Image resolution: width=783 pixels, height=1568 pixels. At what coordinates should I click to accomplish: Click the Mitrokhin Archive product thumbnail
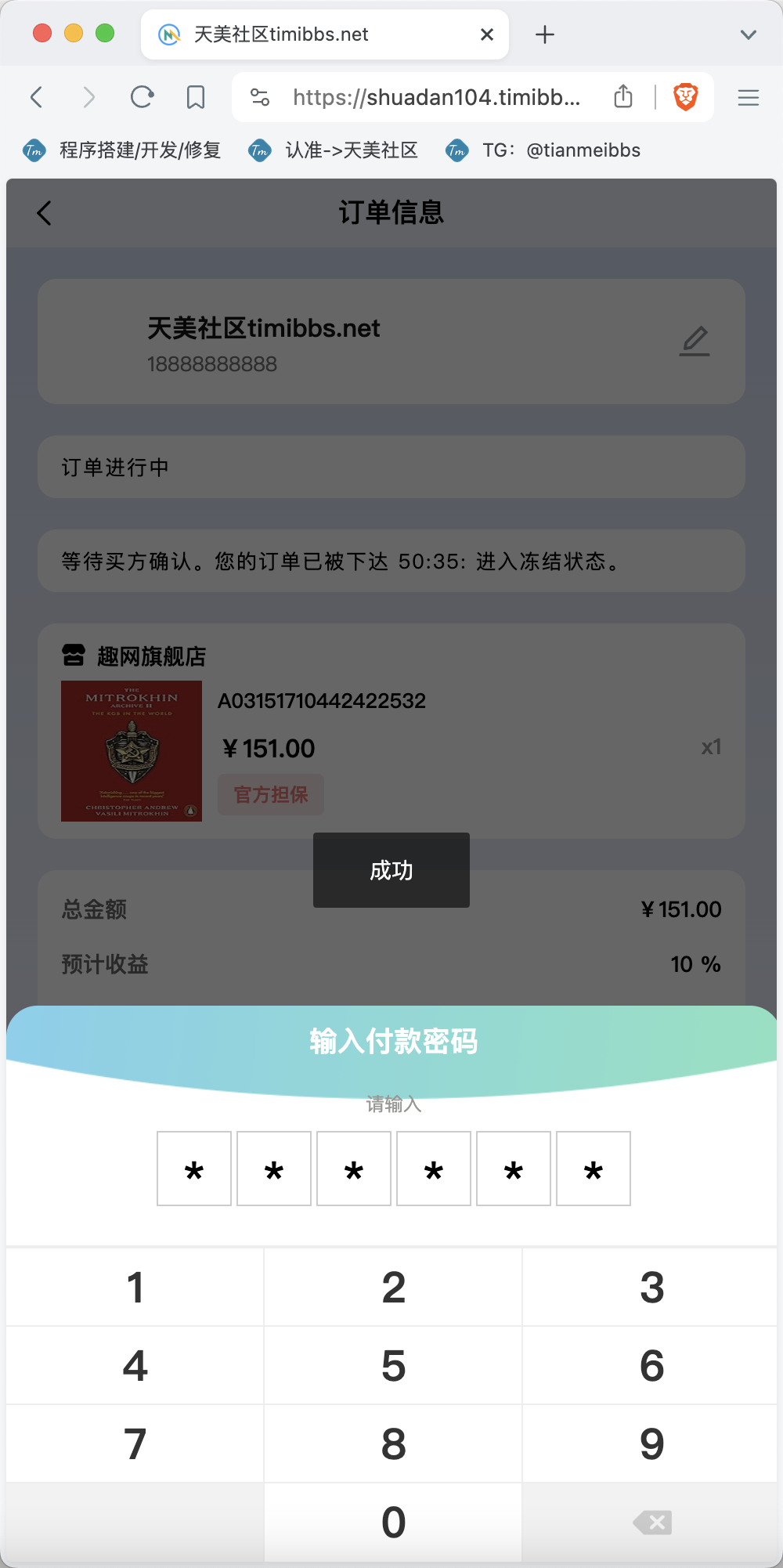click(131, 750)
